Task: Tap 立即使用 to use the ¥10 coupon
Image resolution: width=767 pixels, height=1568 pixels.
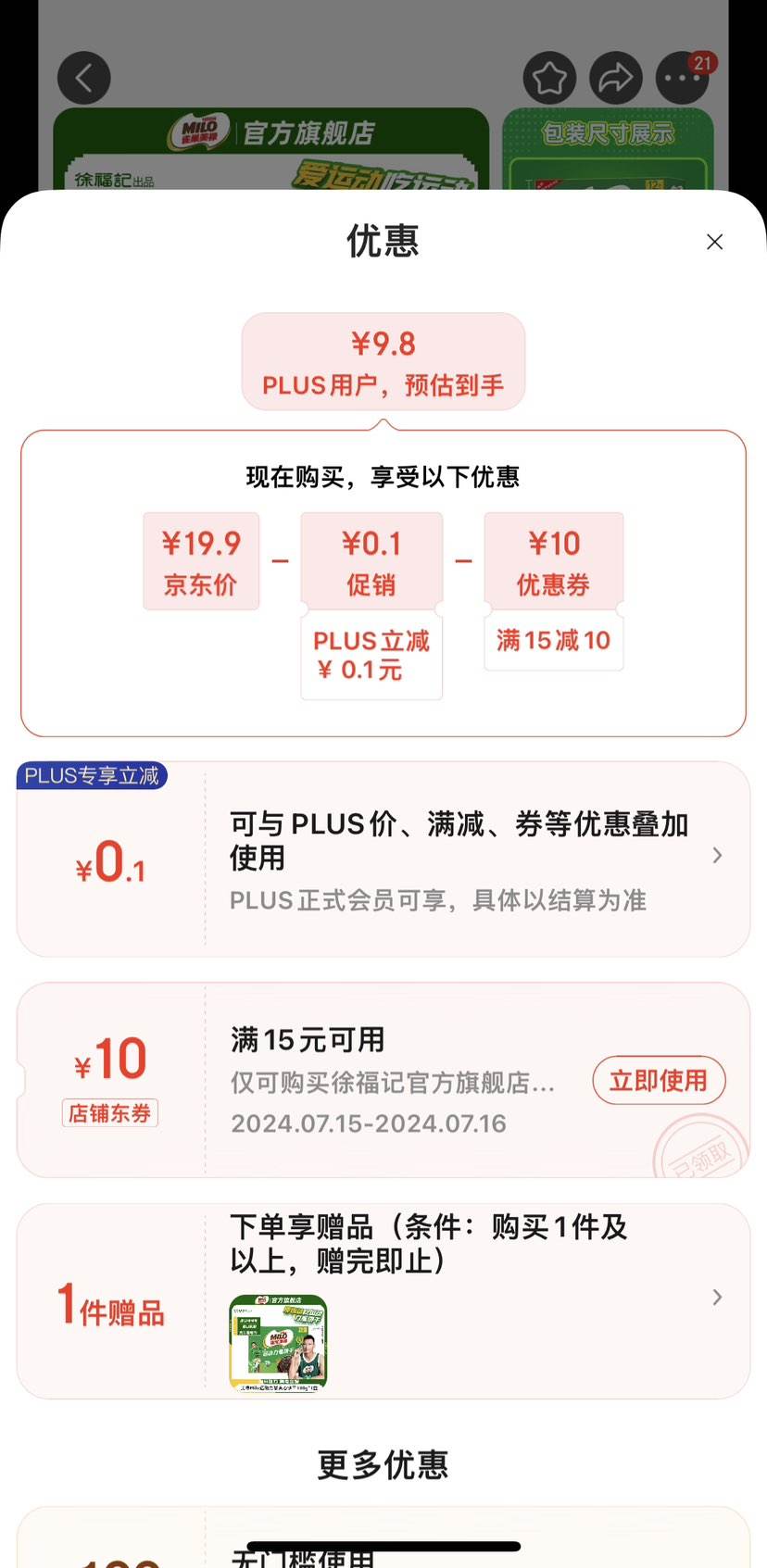Action: (659, 1080)
